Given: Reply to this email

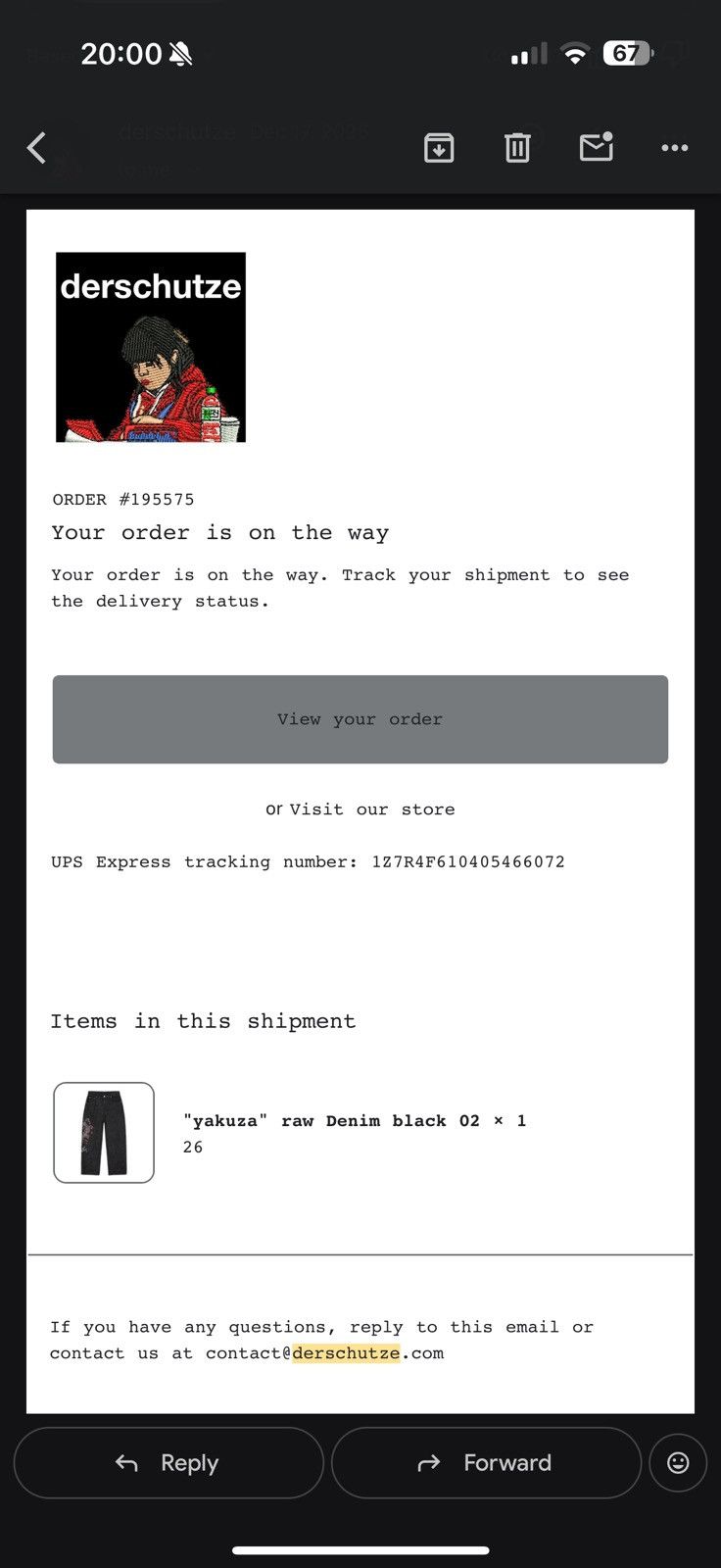Looking at the screenshot, I should click(168, 1463).
